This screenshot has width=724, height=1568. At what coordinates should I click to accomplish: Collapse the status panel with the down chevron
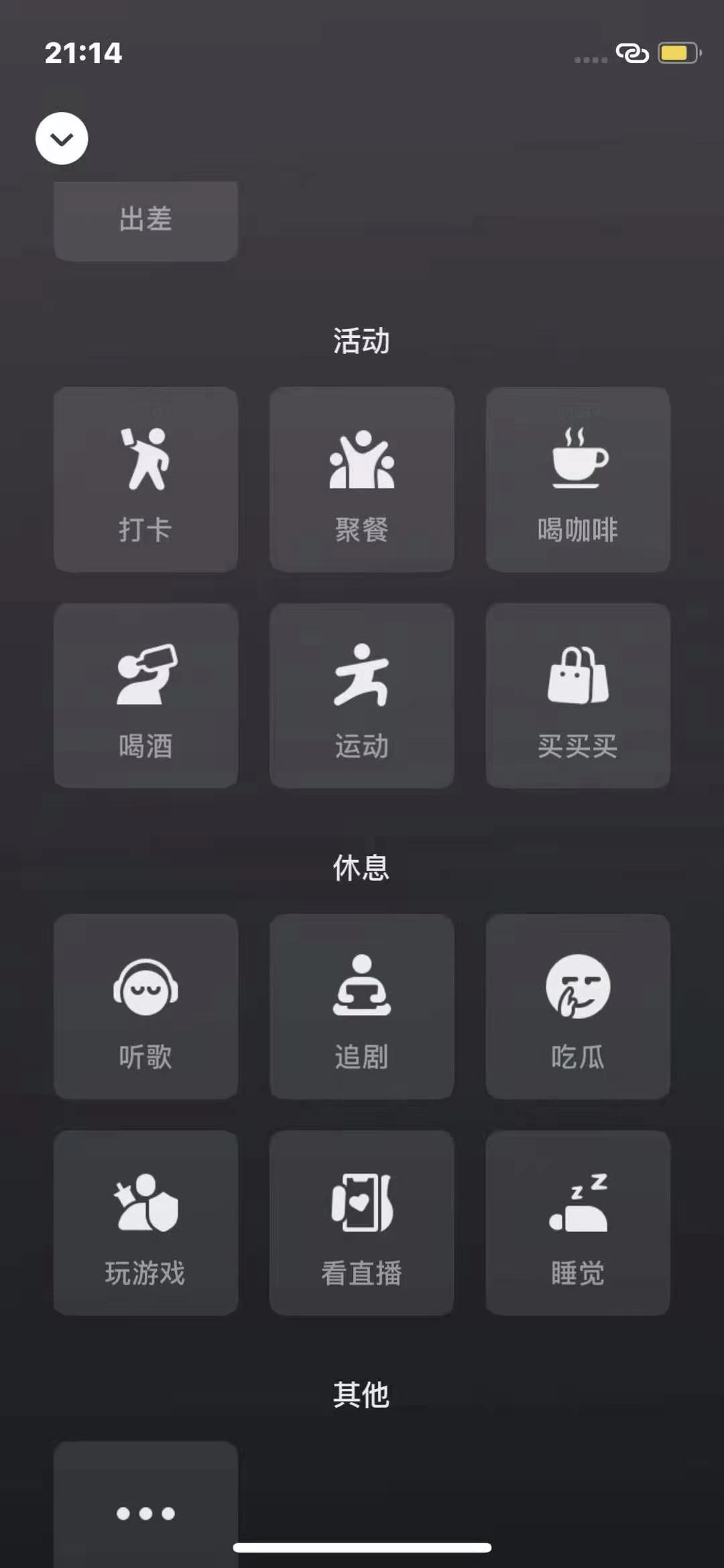62,139
